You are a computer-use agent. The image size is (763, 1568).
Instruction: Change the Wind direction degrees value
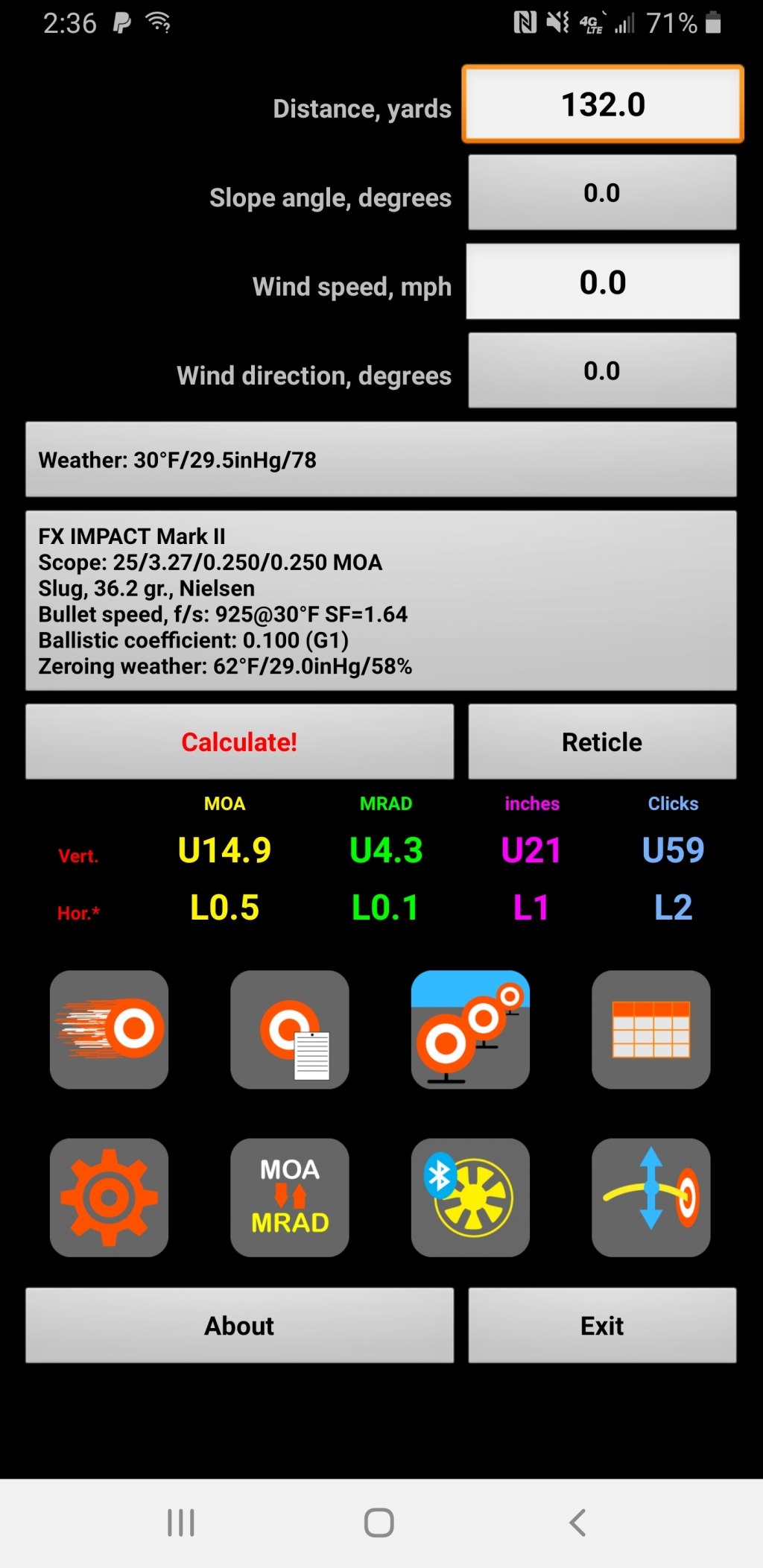pyautogui.click(x=602, y=371)
